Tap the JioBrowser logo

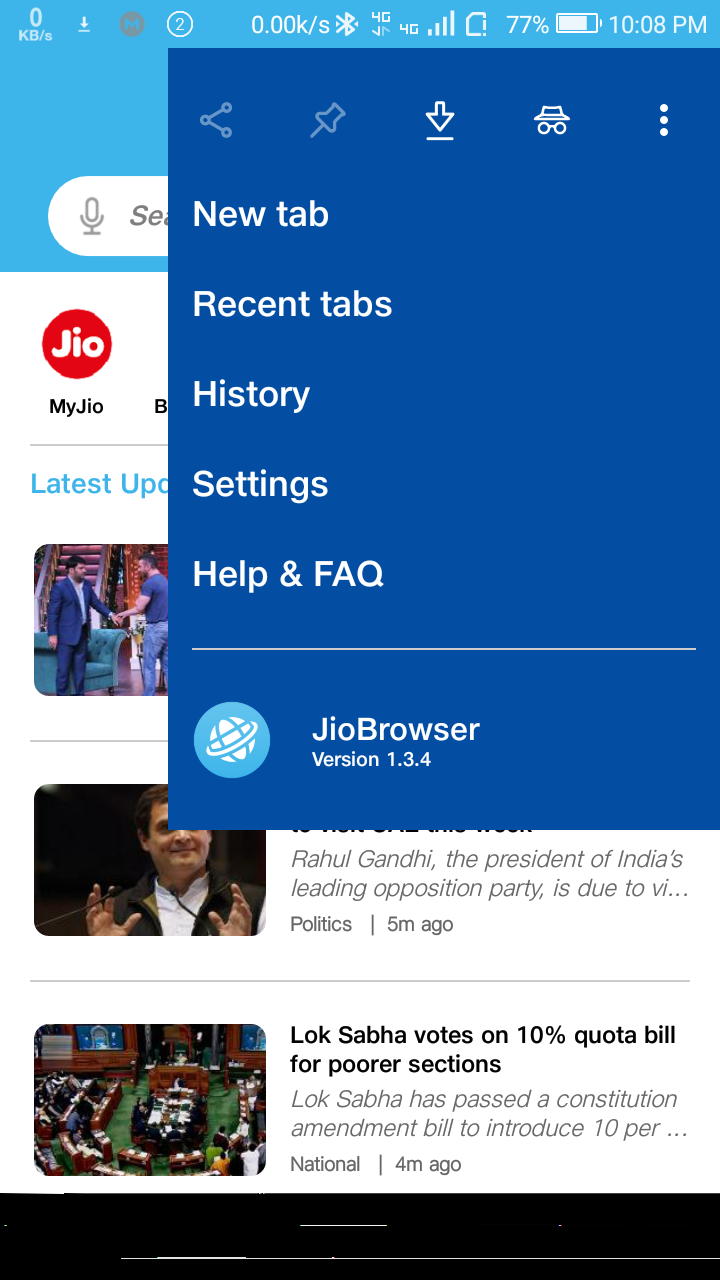tap(232, 740)
